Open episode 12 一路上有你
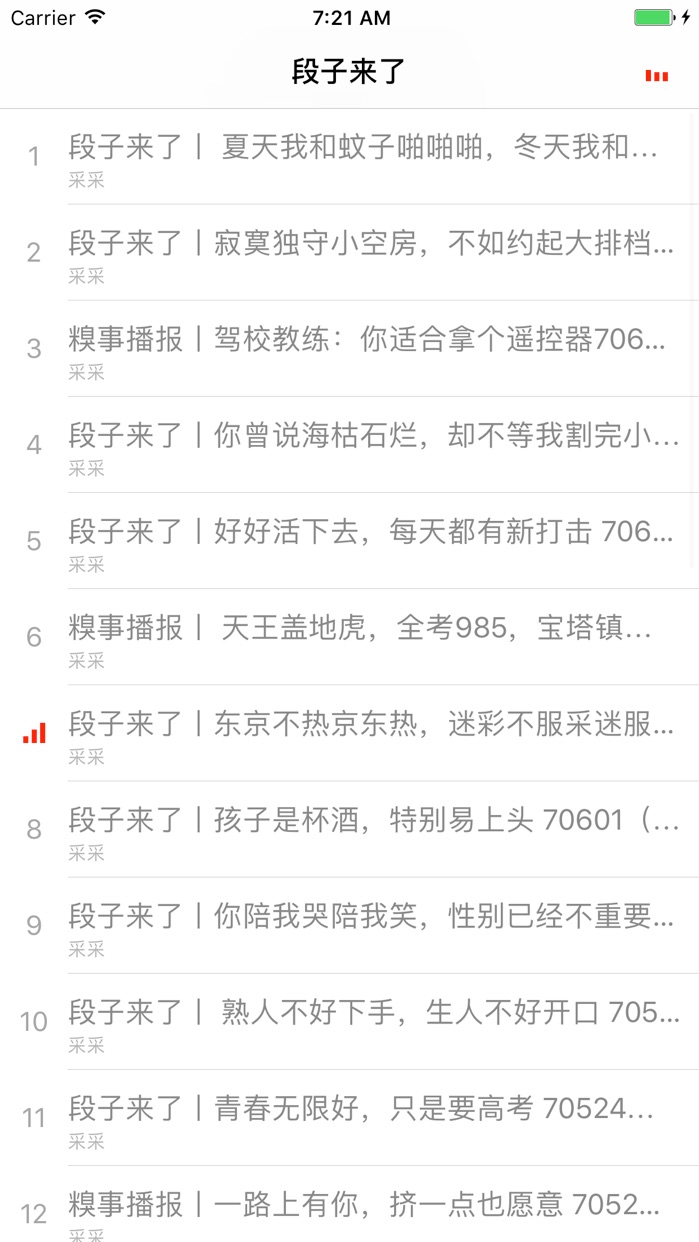 371,1210
